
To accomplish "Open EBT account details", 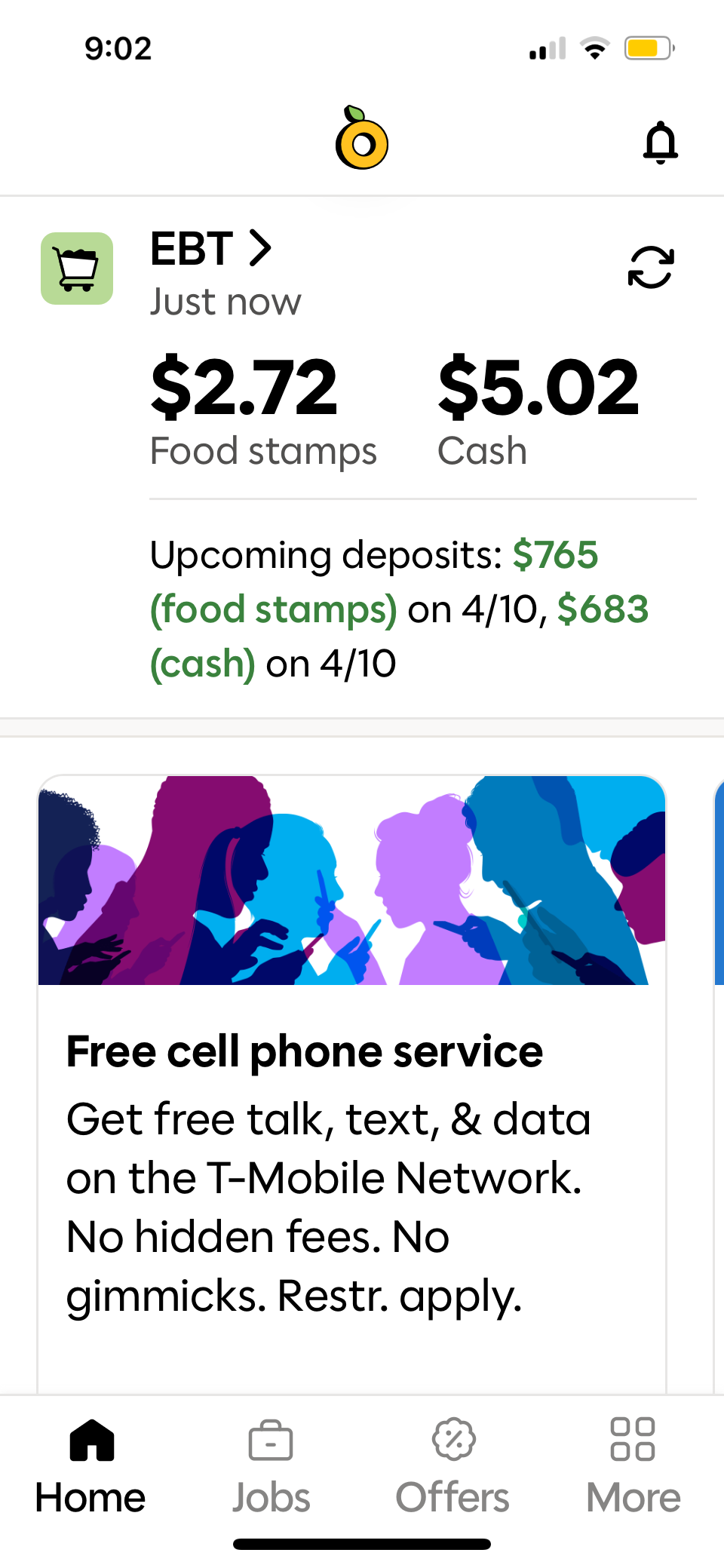I will point(210,249).
